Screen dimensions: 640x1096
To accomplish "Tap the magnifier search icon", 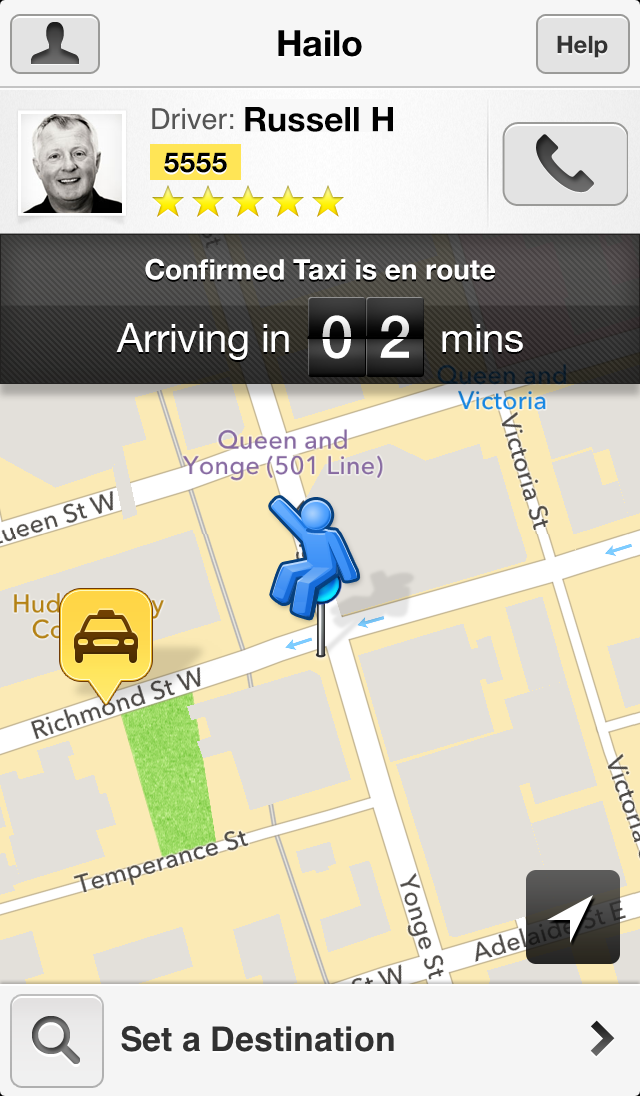I will point(57,1040).
